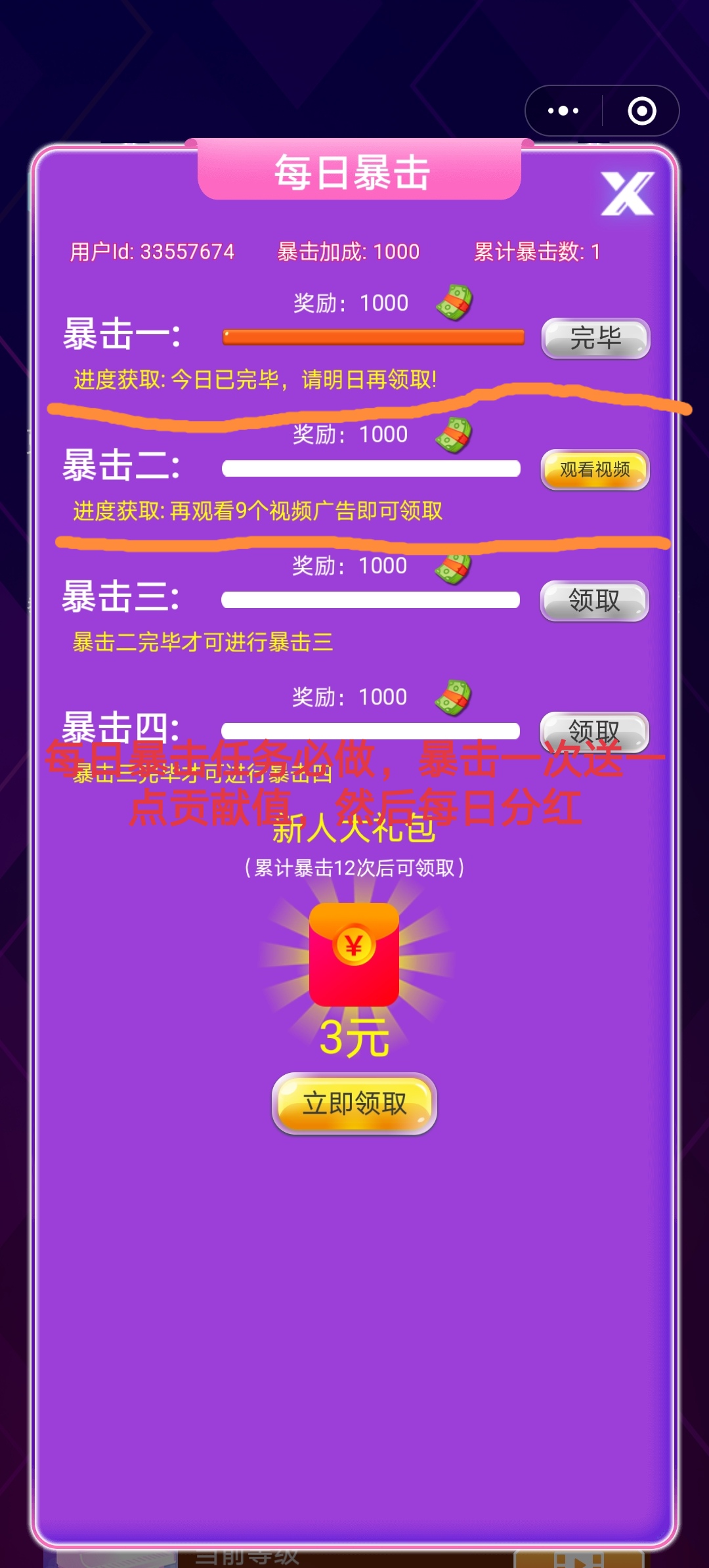The height and width of the screenshot is (1568, 709).
Task: Tap 领取 for 暴击三
Action: click(594, 601)
